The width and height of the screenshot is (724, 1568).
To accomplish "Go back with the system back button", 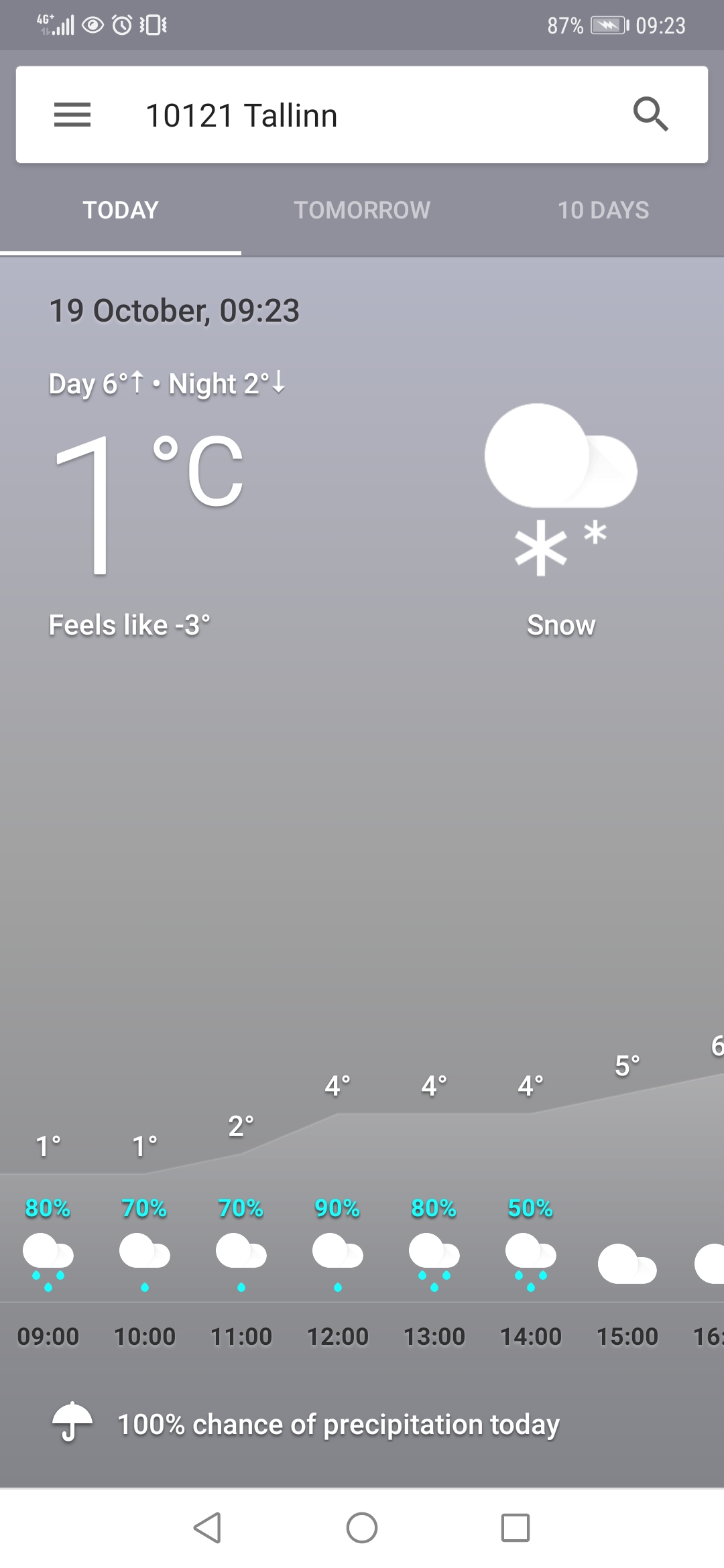I will coord(207,1528).
